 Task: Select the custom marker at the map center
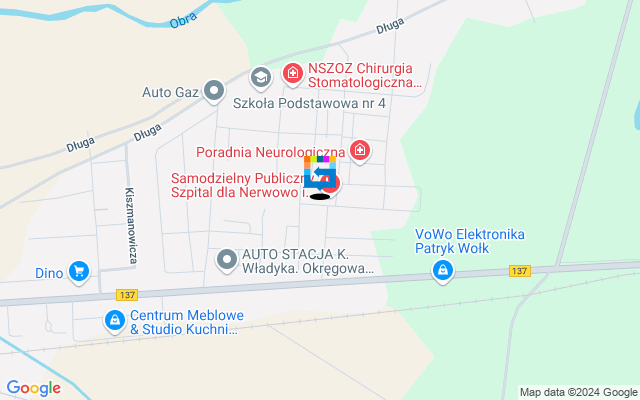point(319,177)
